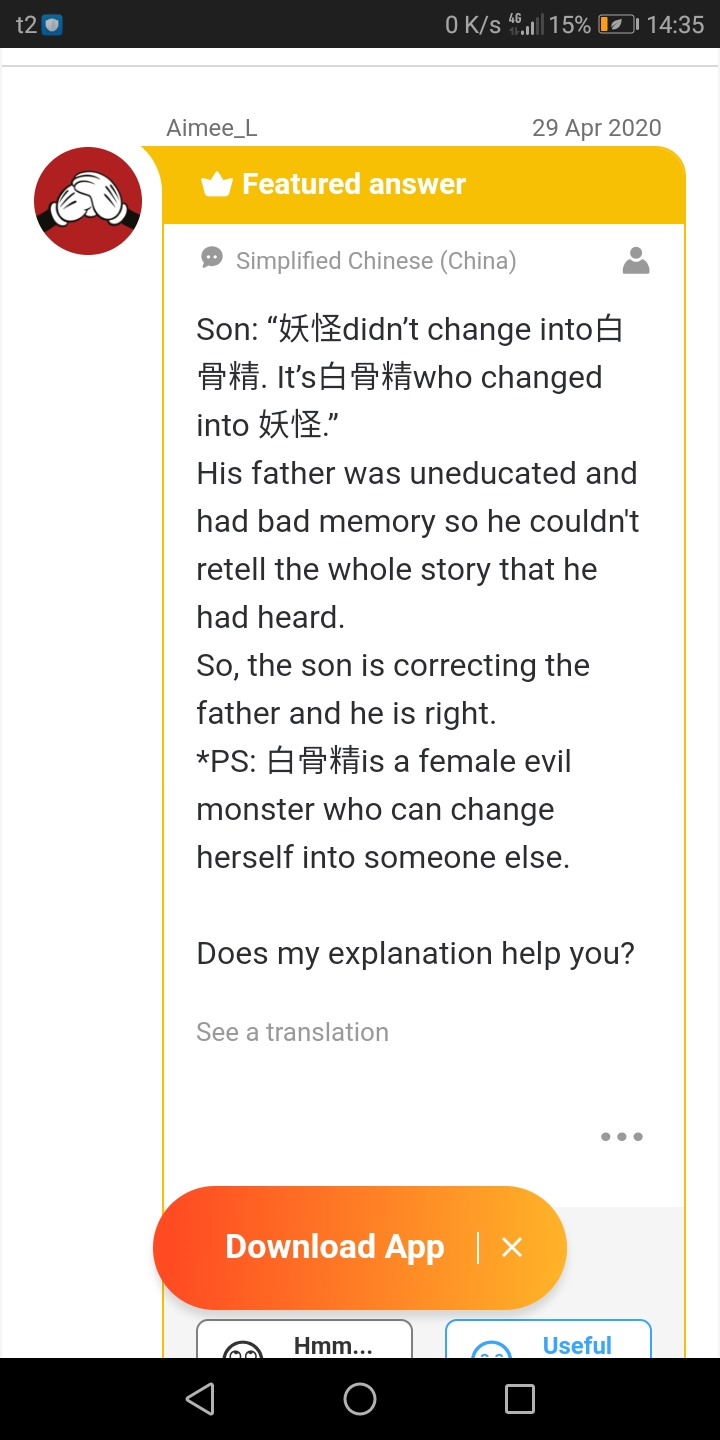
Task: Open the Aimee_L username
Action: pos(212,128)
